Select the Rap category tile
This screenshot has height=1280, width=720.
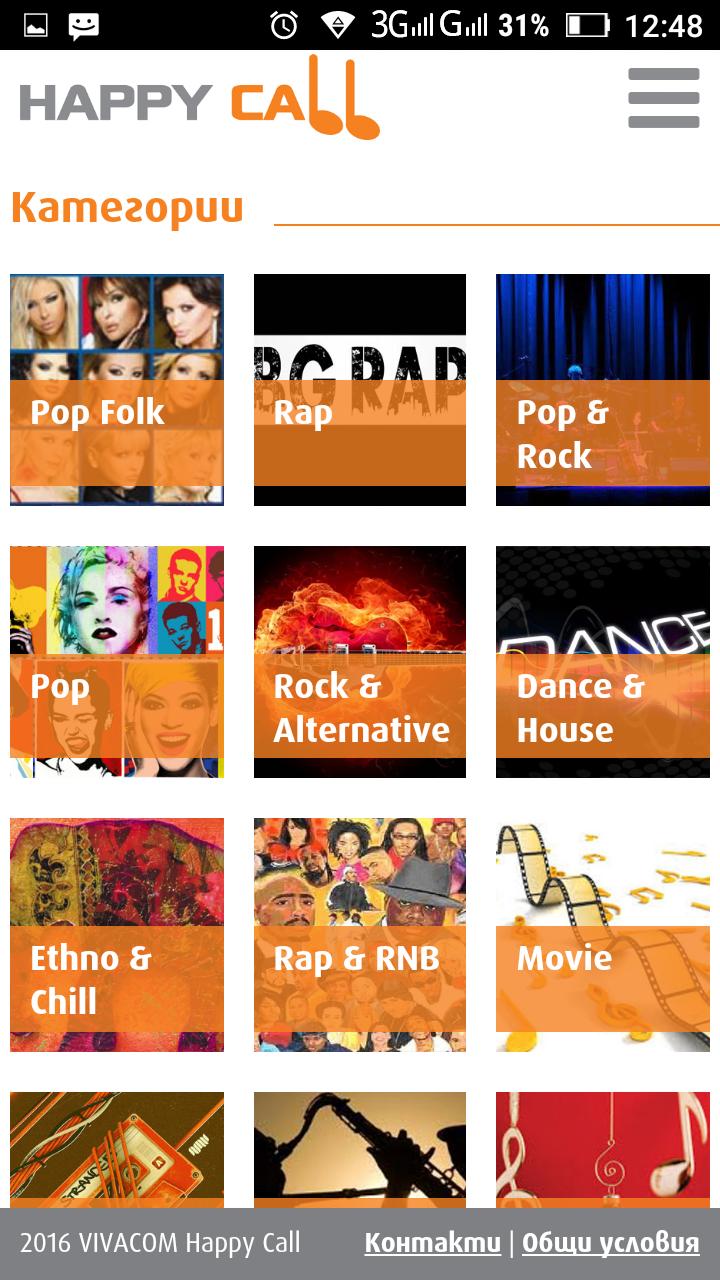[360, 390]
